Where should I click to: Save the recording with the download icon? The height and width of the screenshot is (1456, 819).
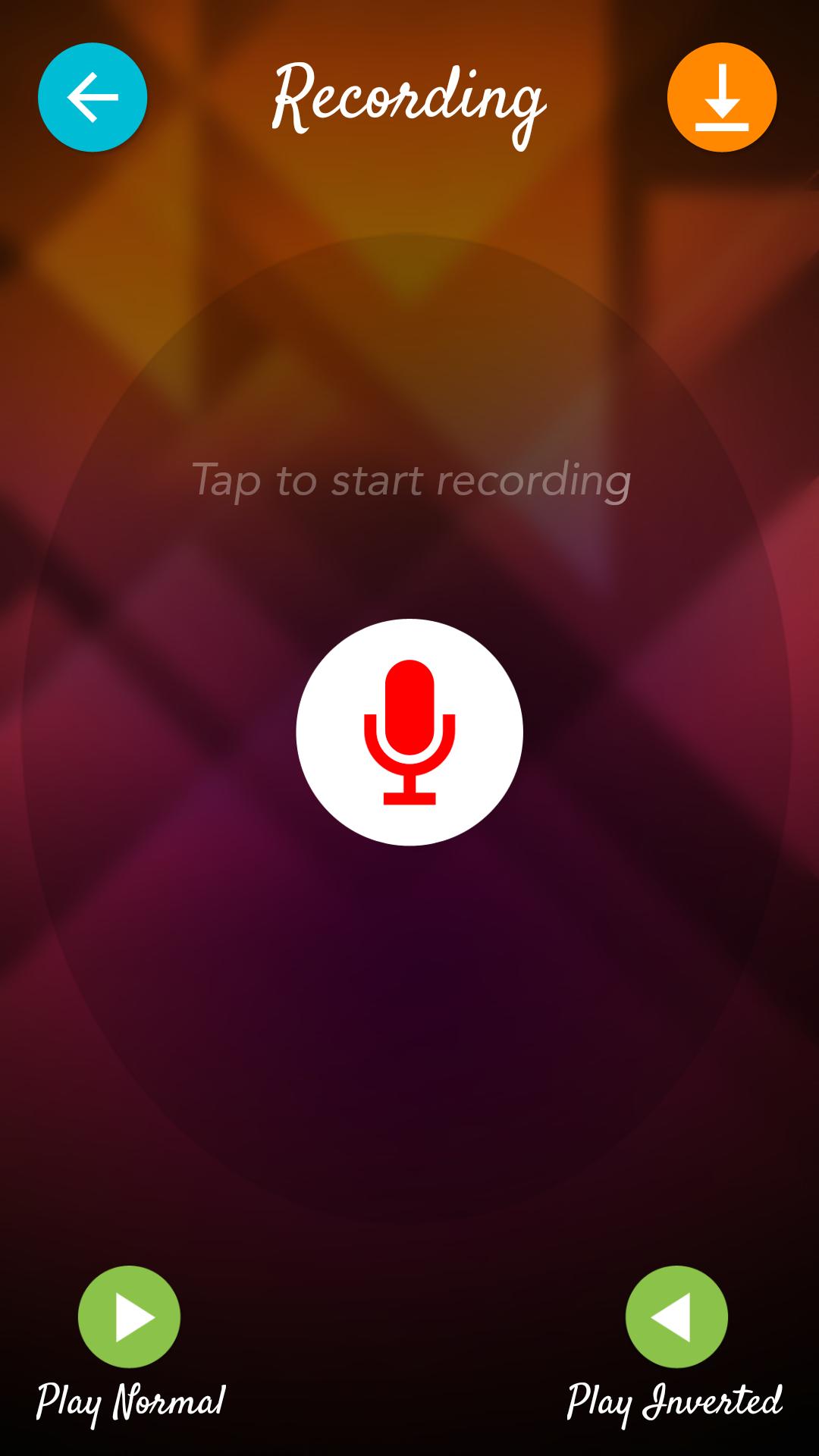(x=721, y=97)
